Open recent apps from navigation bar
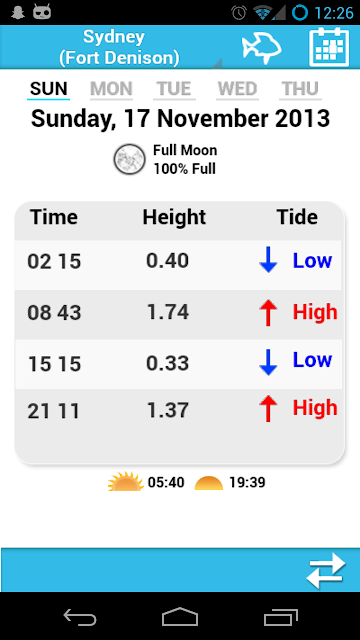This screenshot has height=640, width=360. point(281,616)
